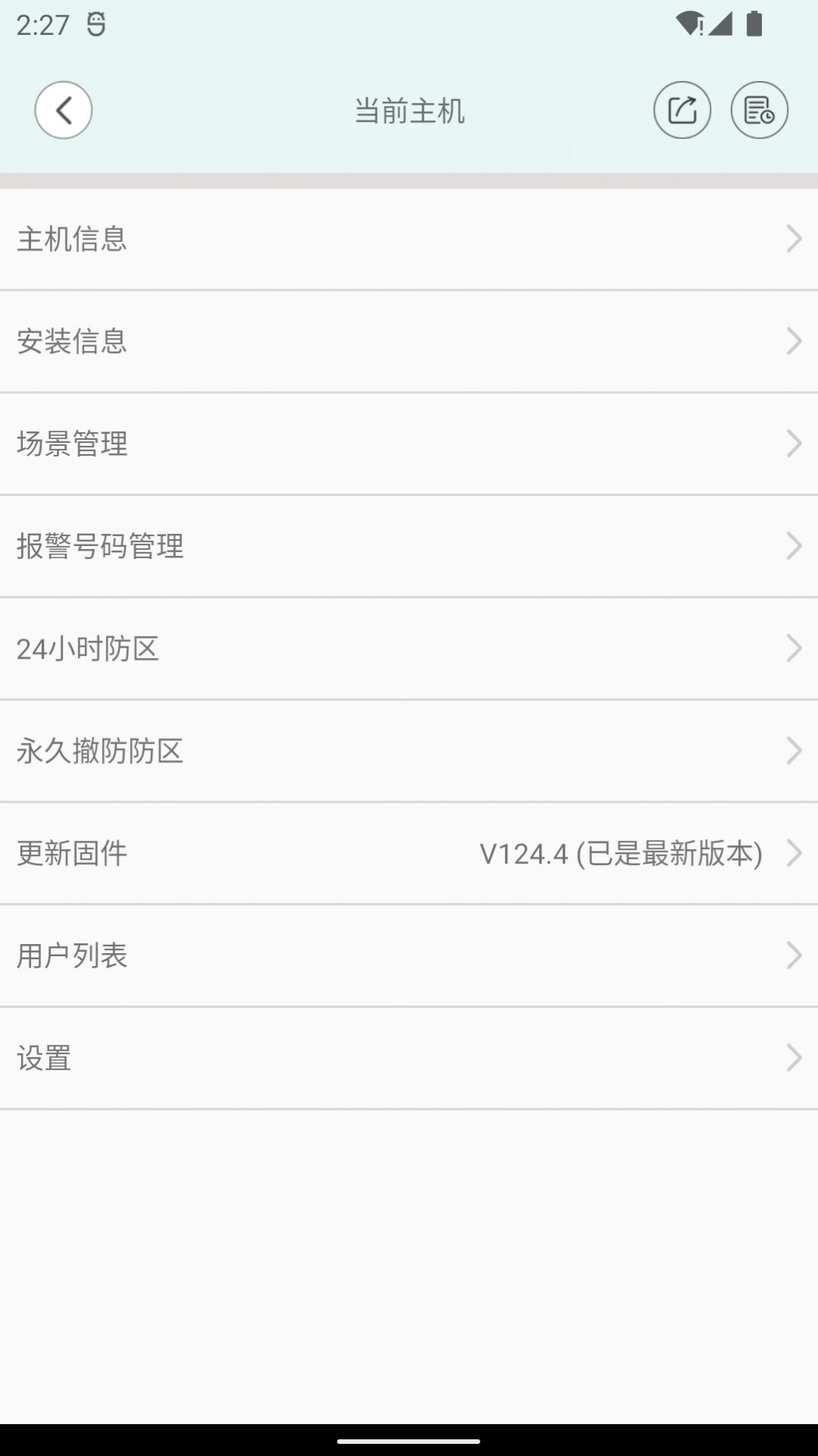The height and width of the screenshot is (1456, 818).
Task: Tap the battery status icon
Action: (x=754, y=24)
